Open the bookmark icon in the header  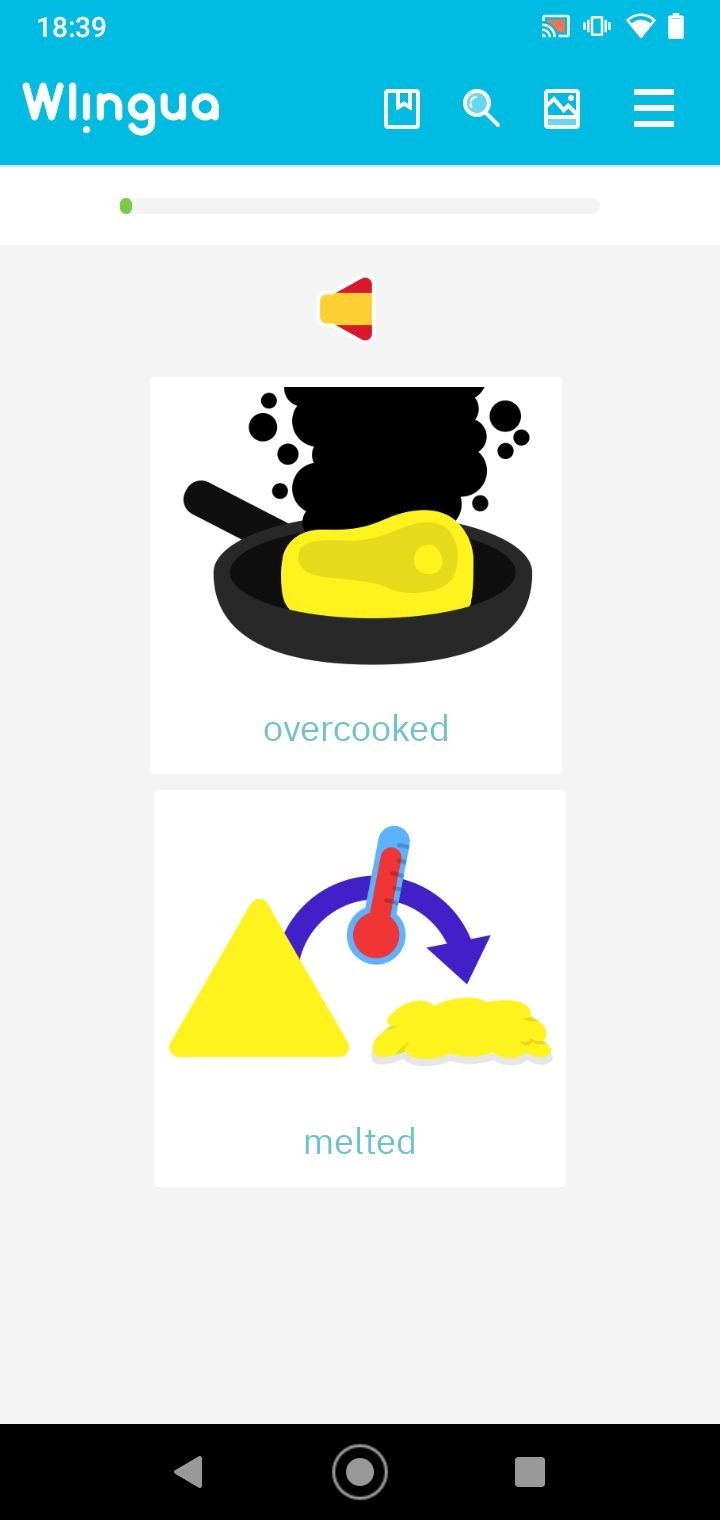tap(402, 109)
